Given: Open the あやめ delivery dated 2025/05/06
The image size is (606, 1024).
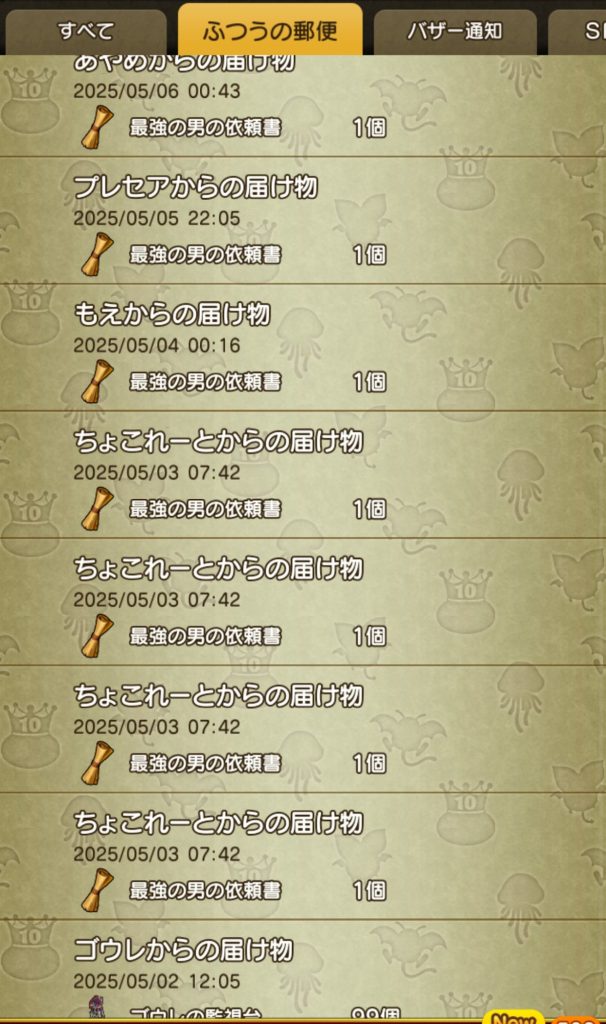Looking at the screenshot, I should click(x=303, y=106).
